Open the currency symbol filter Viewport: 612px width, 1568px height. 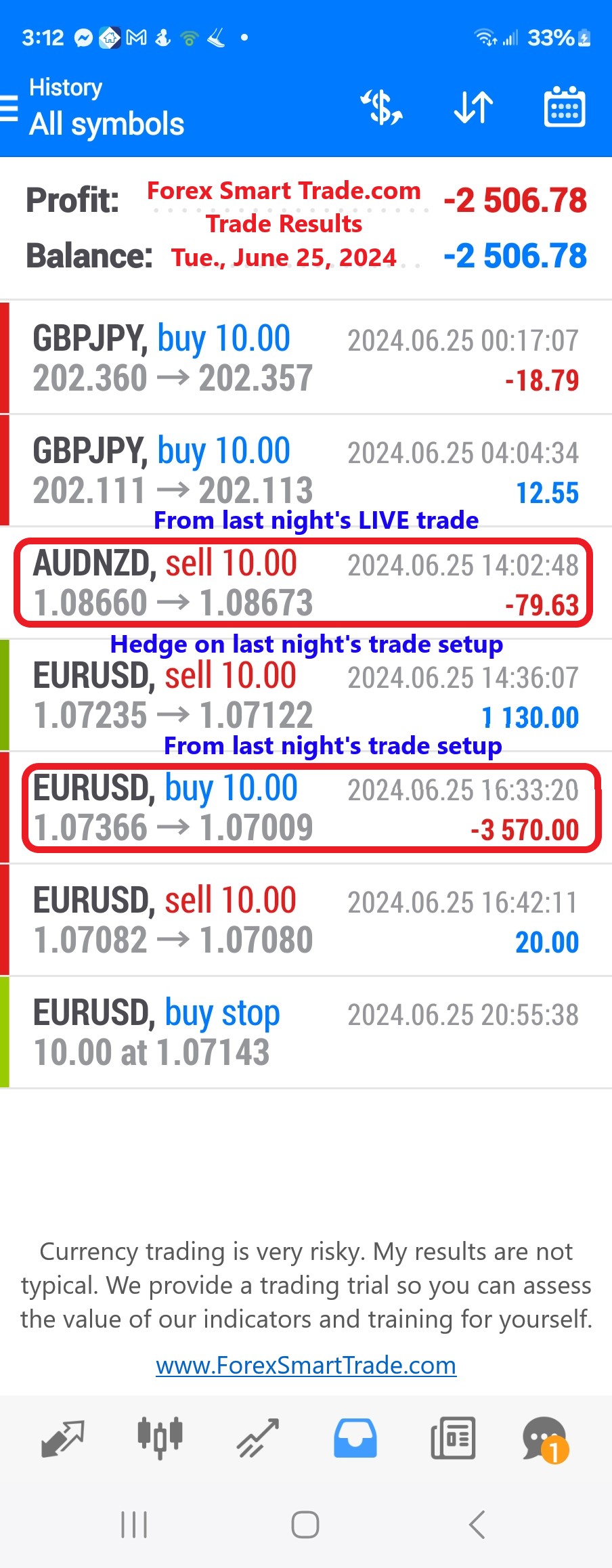click(382, 108)
